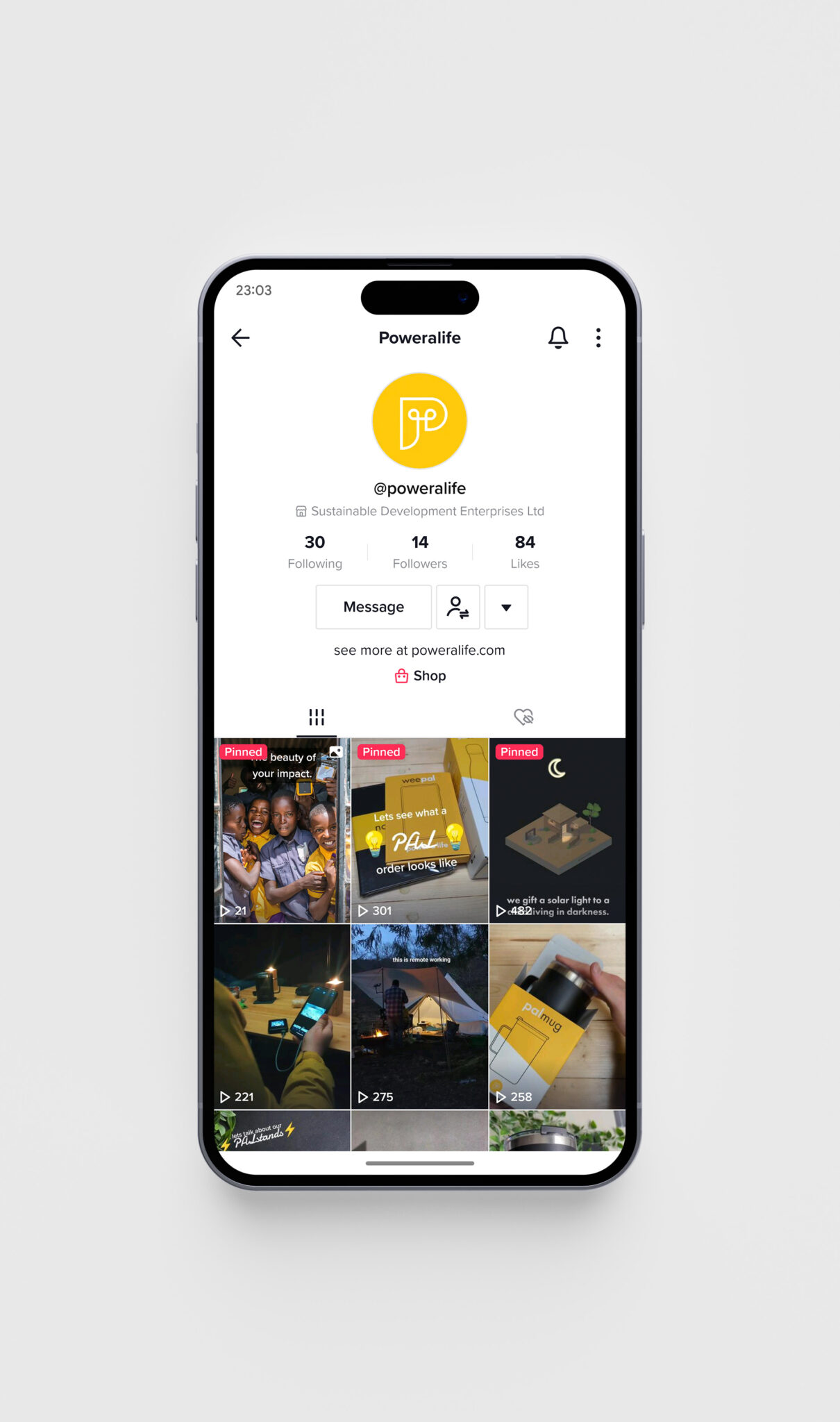Open pinned video with 482 views

coord(557,830)
